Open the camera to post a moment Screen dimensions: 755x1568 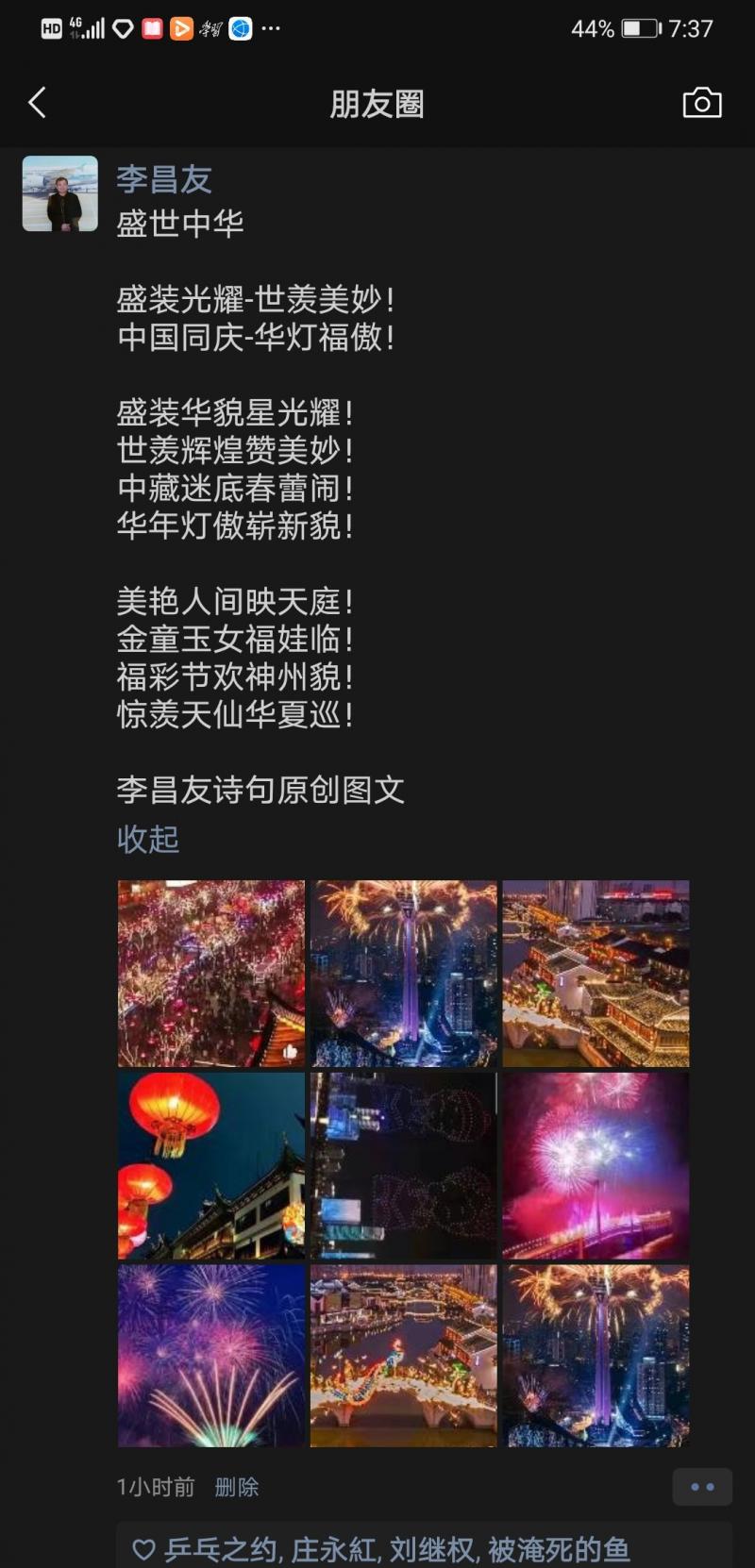point(701,103)
